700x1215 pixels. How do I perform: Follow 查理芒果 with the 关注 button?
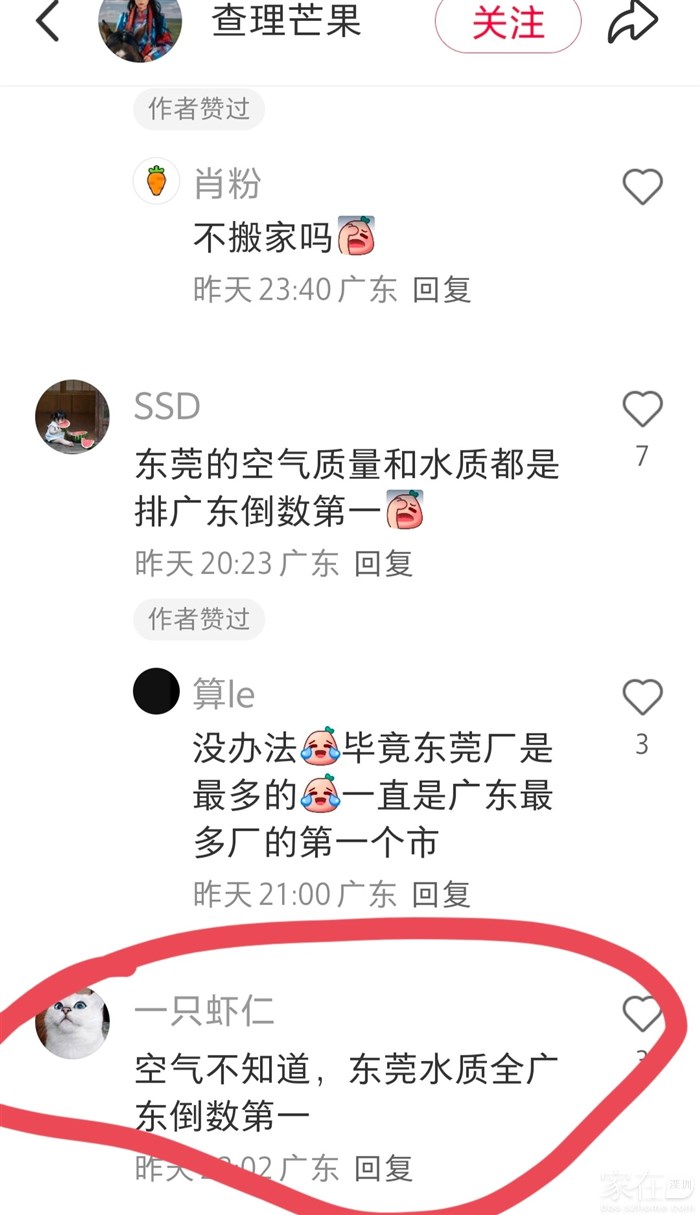coord(507,23)
